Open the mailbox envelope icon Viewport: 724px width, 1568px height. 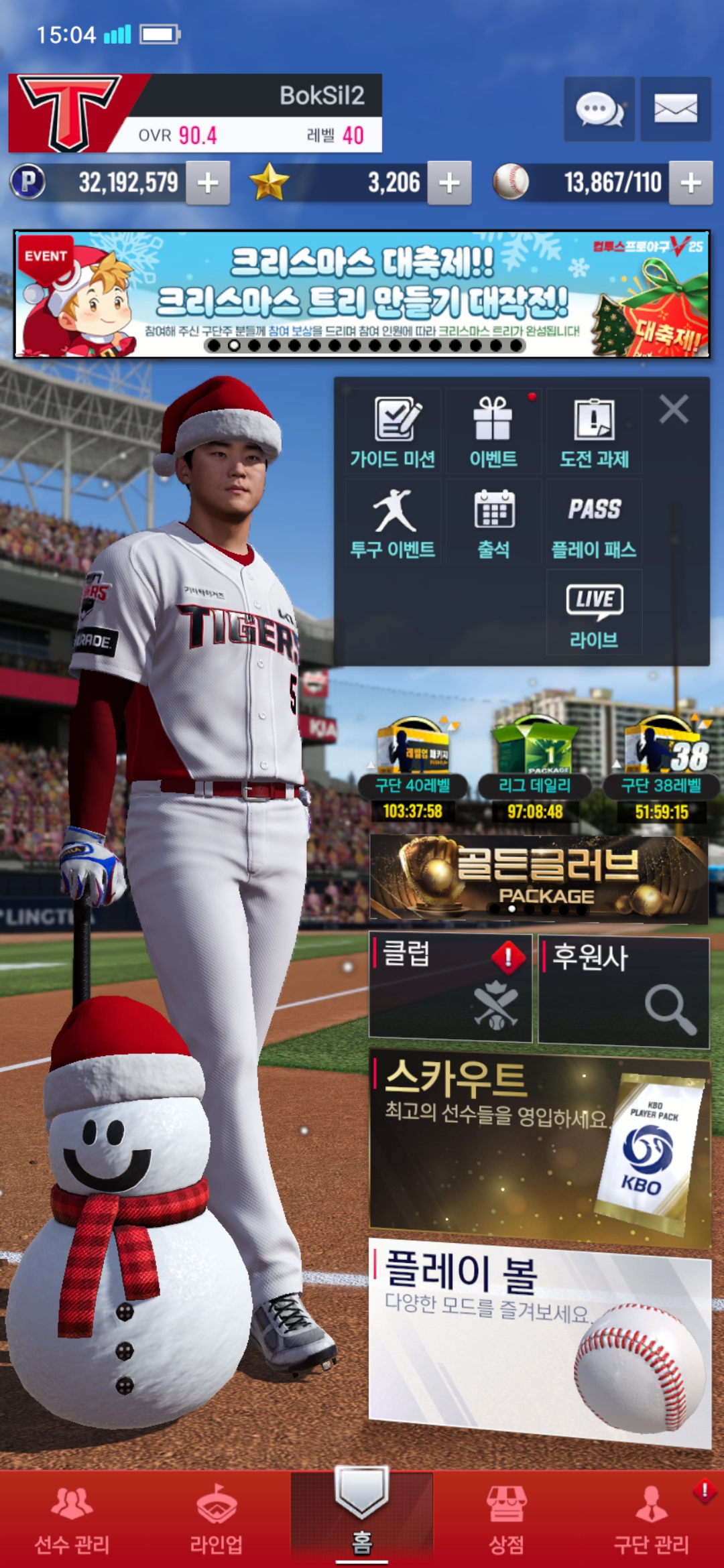coord(675,109)
